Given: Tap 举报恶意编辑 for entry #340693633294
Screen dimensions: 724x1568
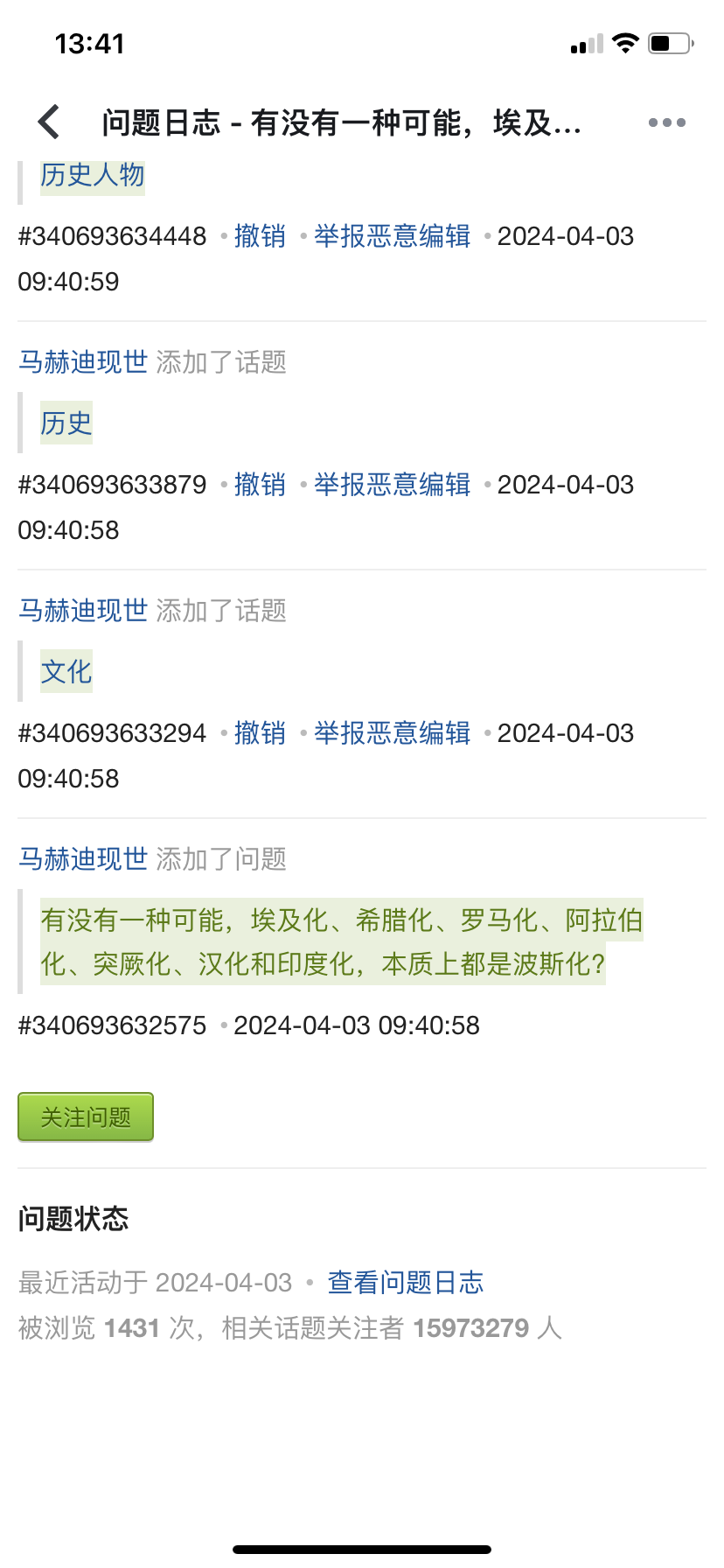Looking at the screenshot, I should [x=392, y=733].
